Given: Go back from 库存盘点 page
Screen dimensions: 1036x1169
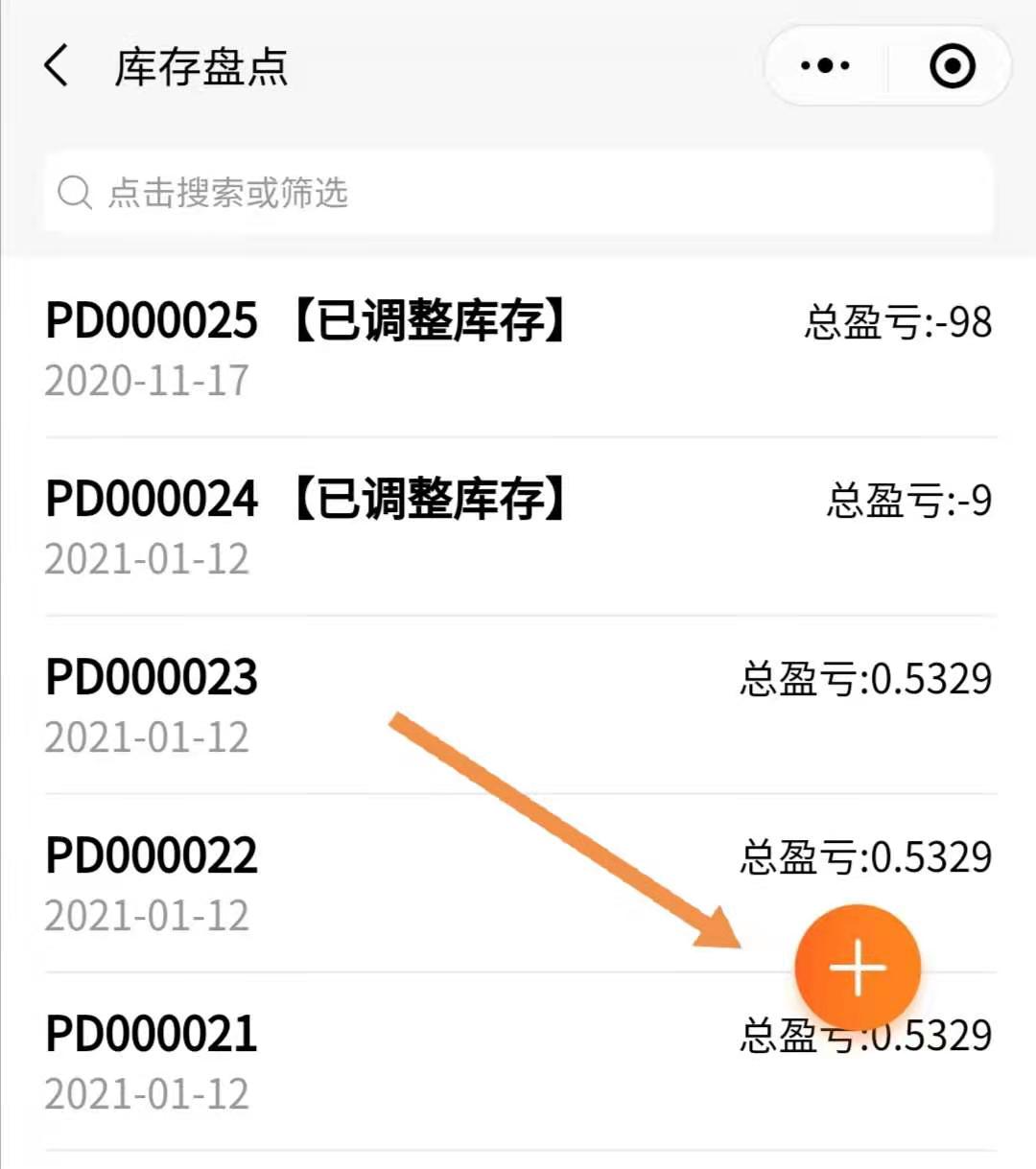Looking at the screenshot, I should tap(58, 67).
